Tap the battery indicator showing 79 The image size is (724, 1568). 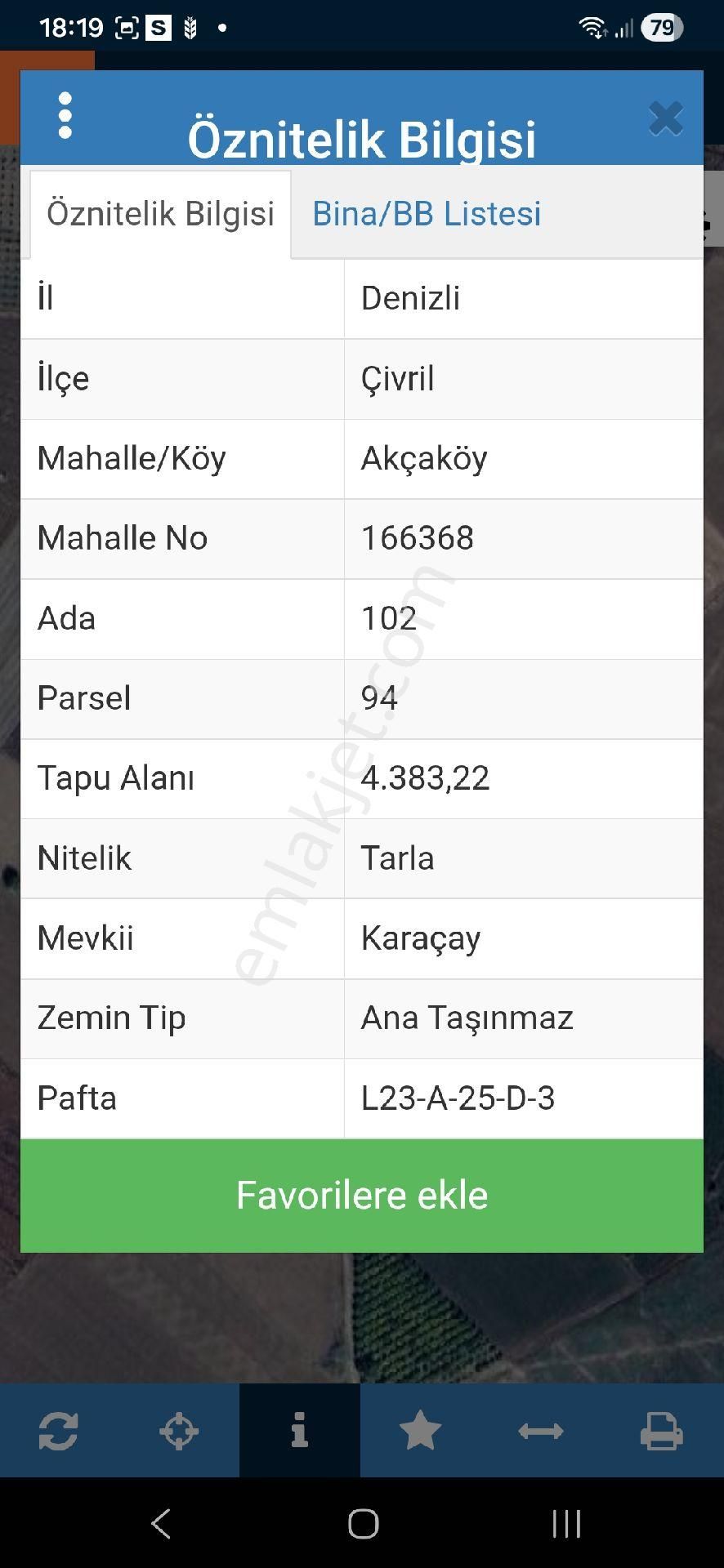[x=662, y=27]
